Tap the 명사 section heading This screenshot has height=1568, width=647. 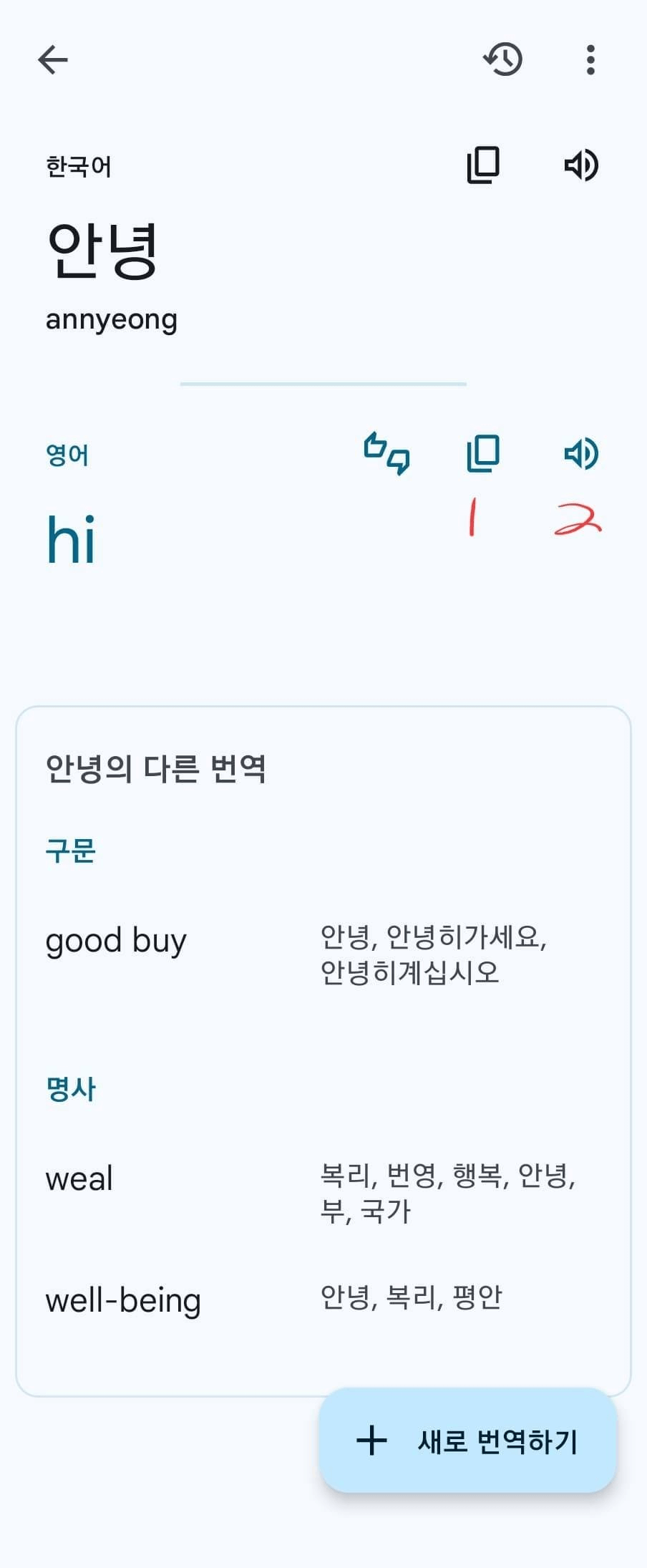coord(69,1088)
